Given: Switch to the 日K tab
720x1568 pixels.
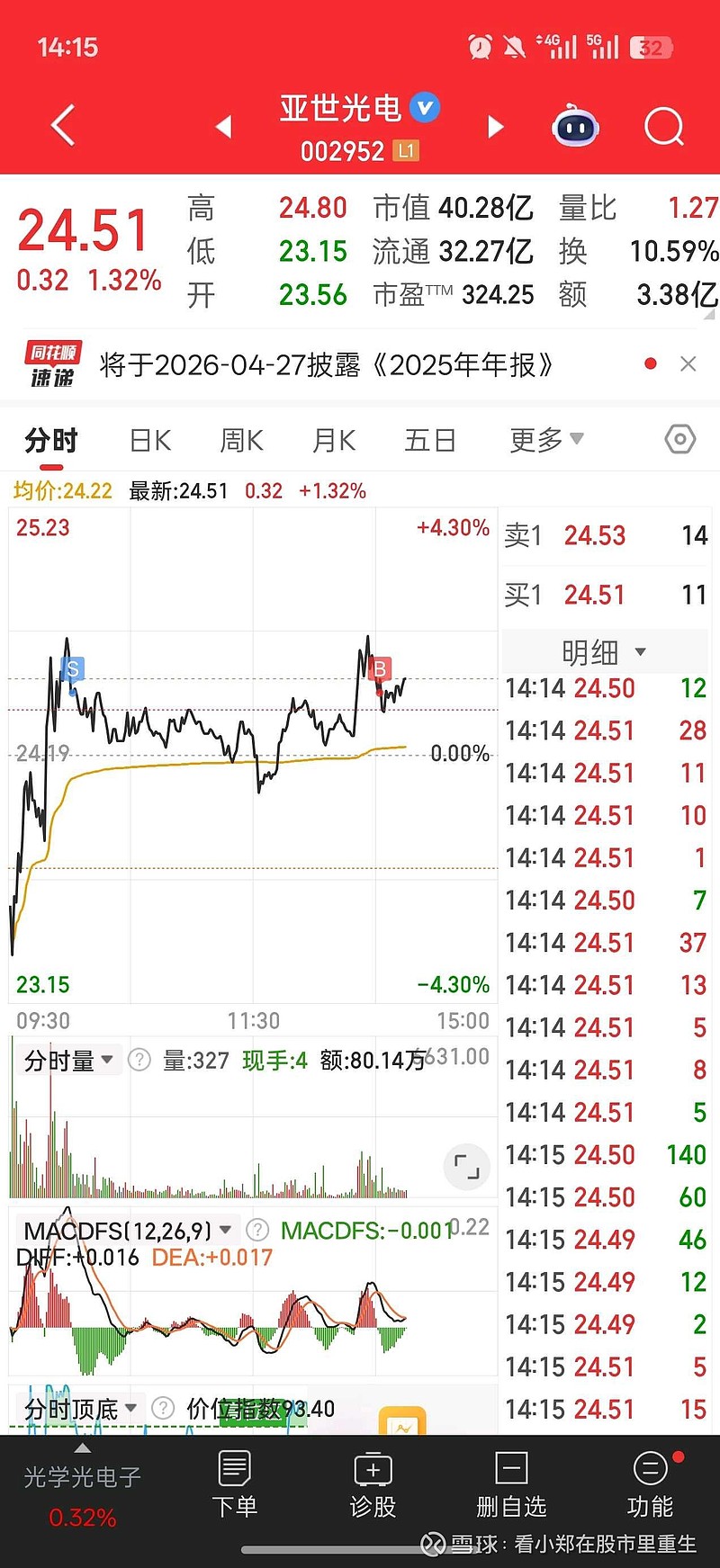Looking at the screenshot, I should tap(149, 440).
